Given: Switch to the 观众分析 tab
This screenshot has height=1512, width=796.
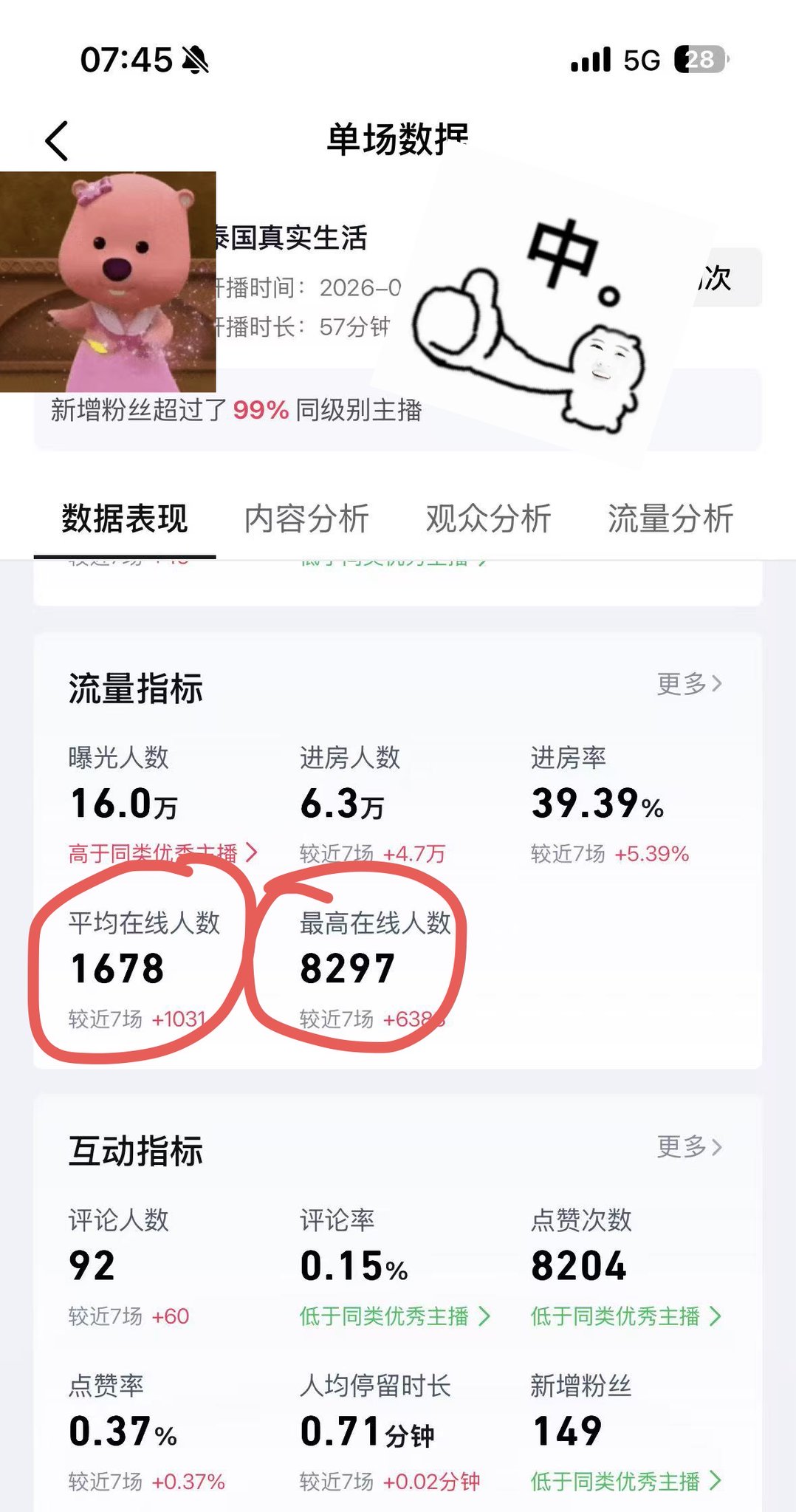Looking at the screenshot, I should (488, 518).
